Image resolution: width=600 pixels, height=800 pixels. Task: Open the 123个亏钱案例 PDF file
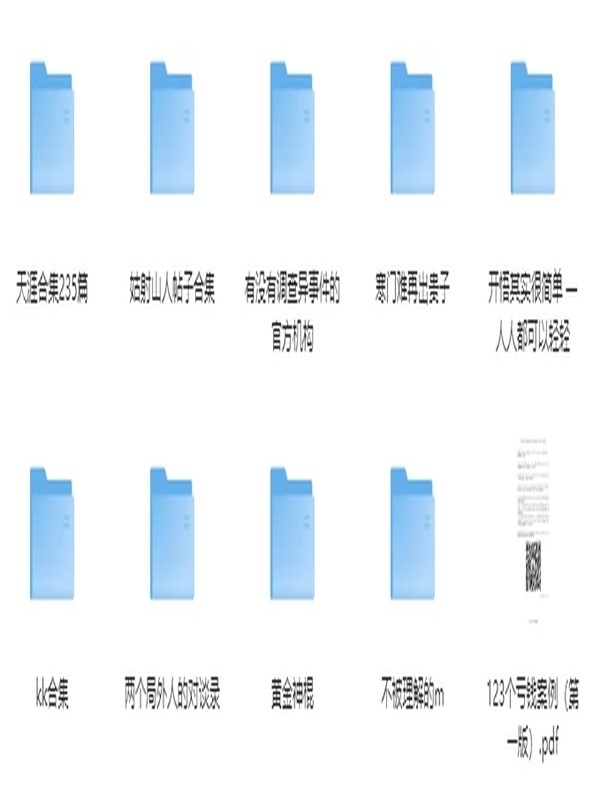[x=532, y=530]
